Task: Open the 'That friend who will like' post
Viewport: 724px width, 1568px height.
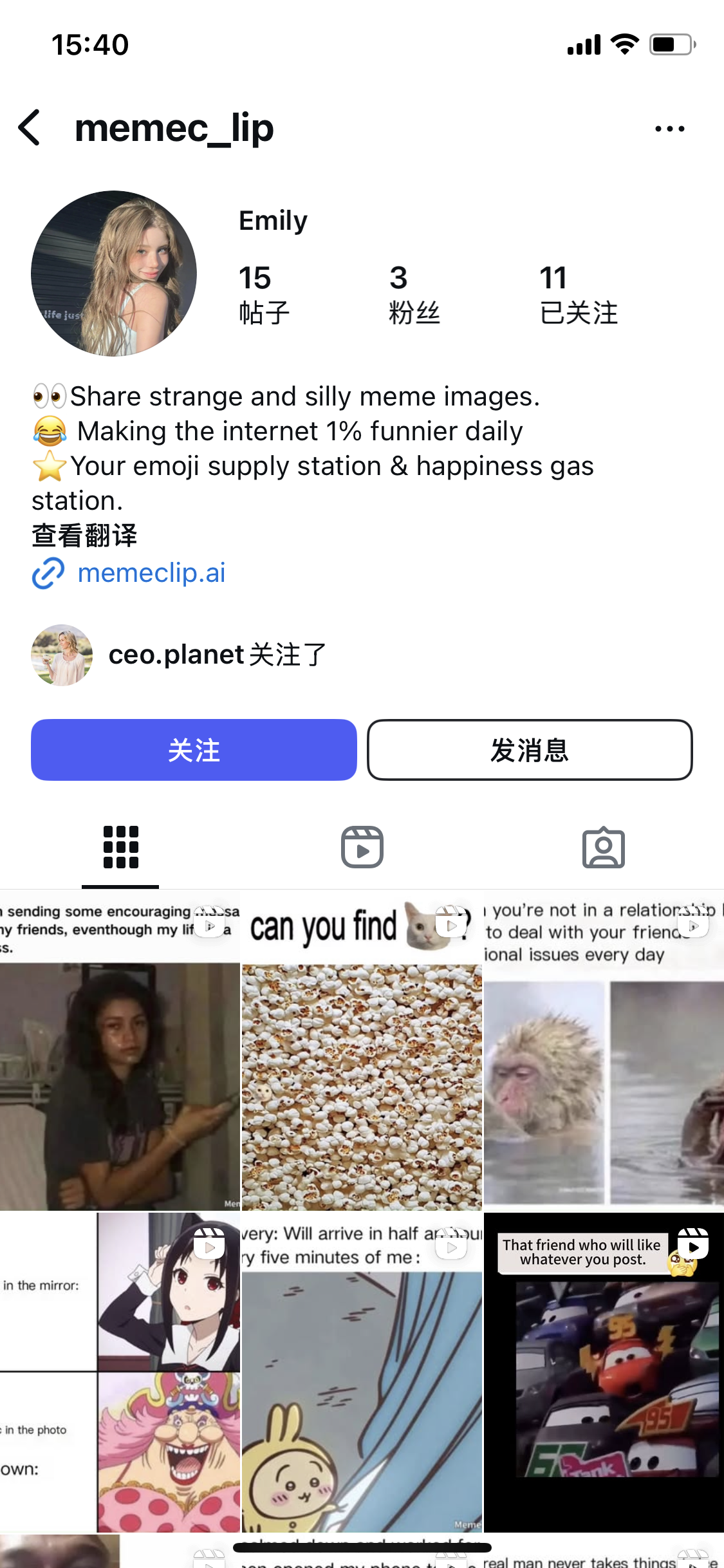Action: click(x=604, y=1371)
